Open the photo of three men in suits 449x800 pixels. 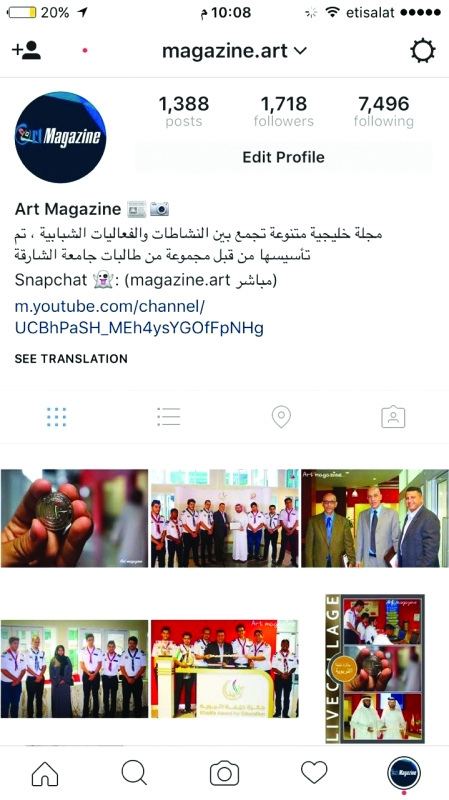(375, 518)
